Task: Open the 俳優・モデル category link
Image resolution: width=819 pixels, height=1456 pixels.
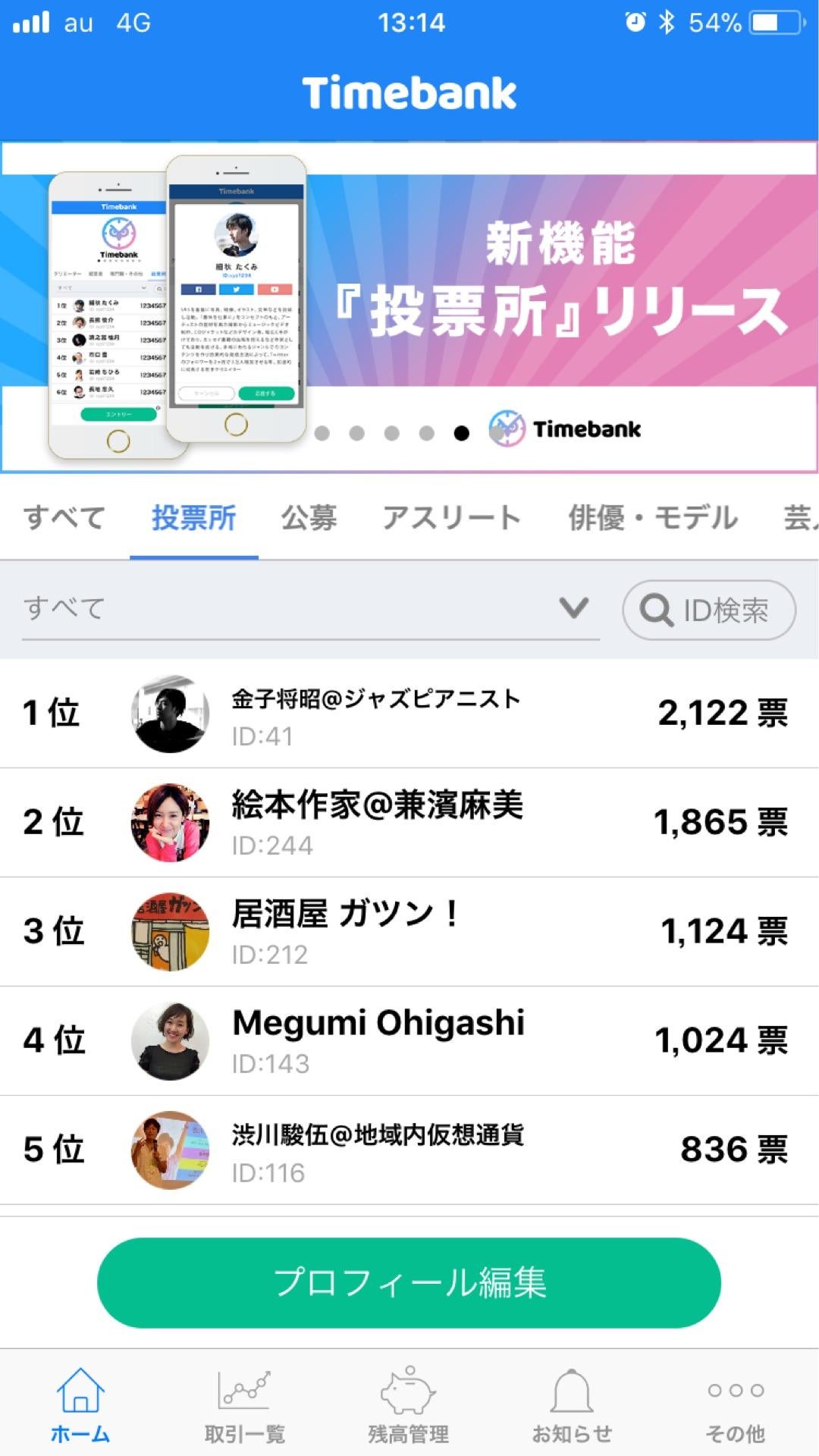Action: point(652,516)
